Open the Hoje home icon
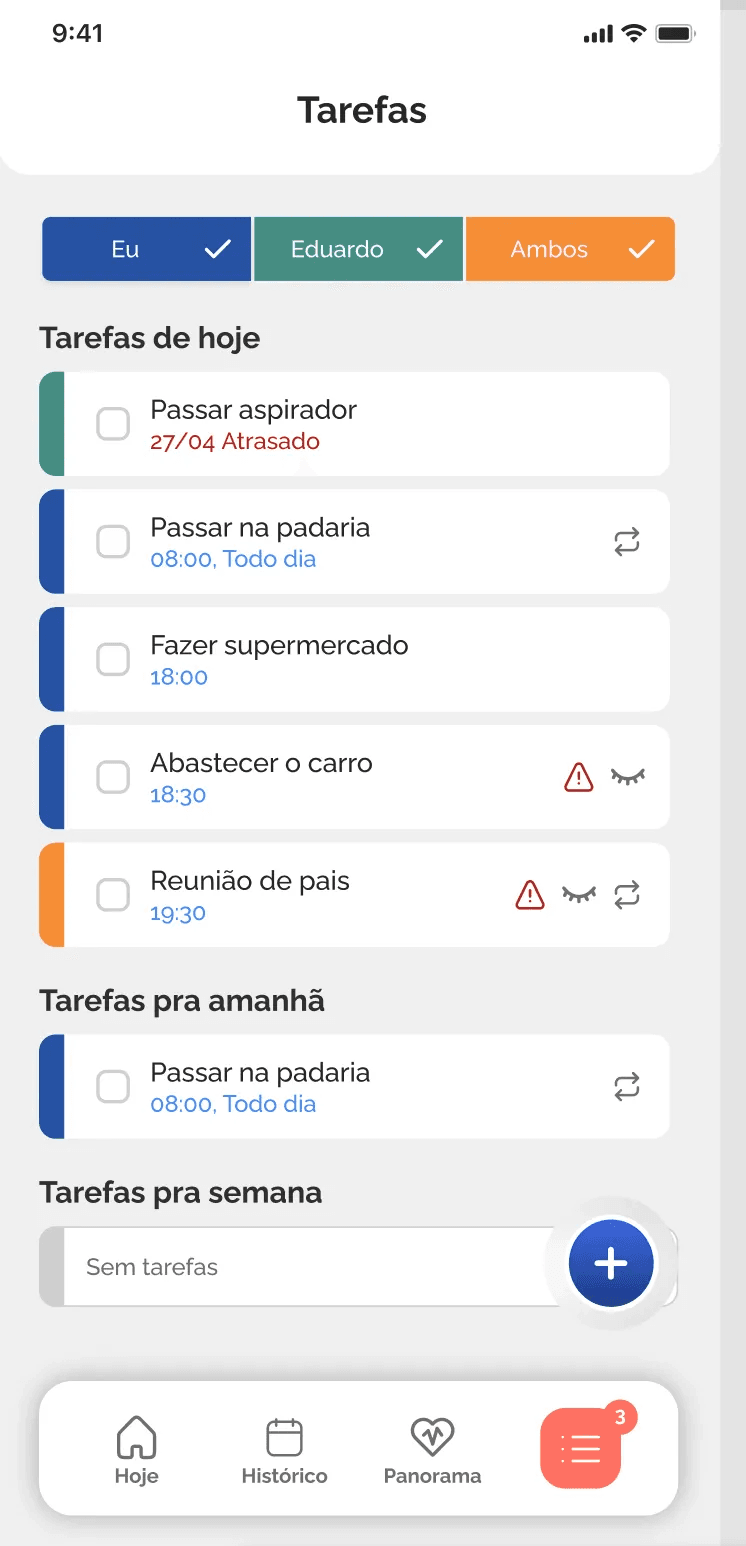 [x=136, y=1447]
